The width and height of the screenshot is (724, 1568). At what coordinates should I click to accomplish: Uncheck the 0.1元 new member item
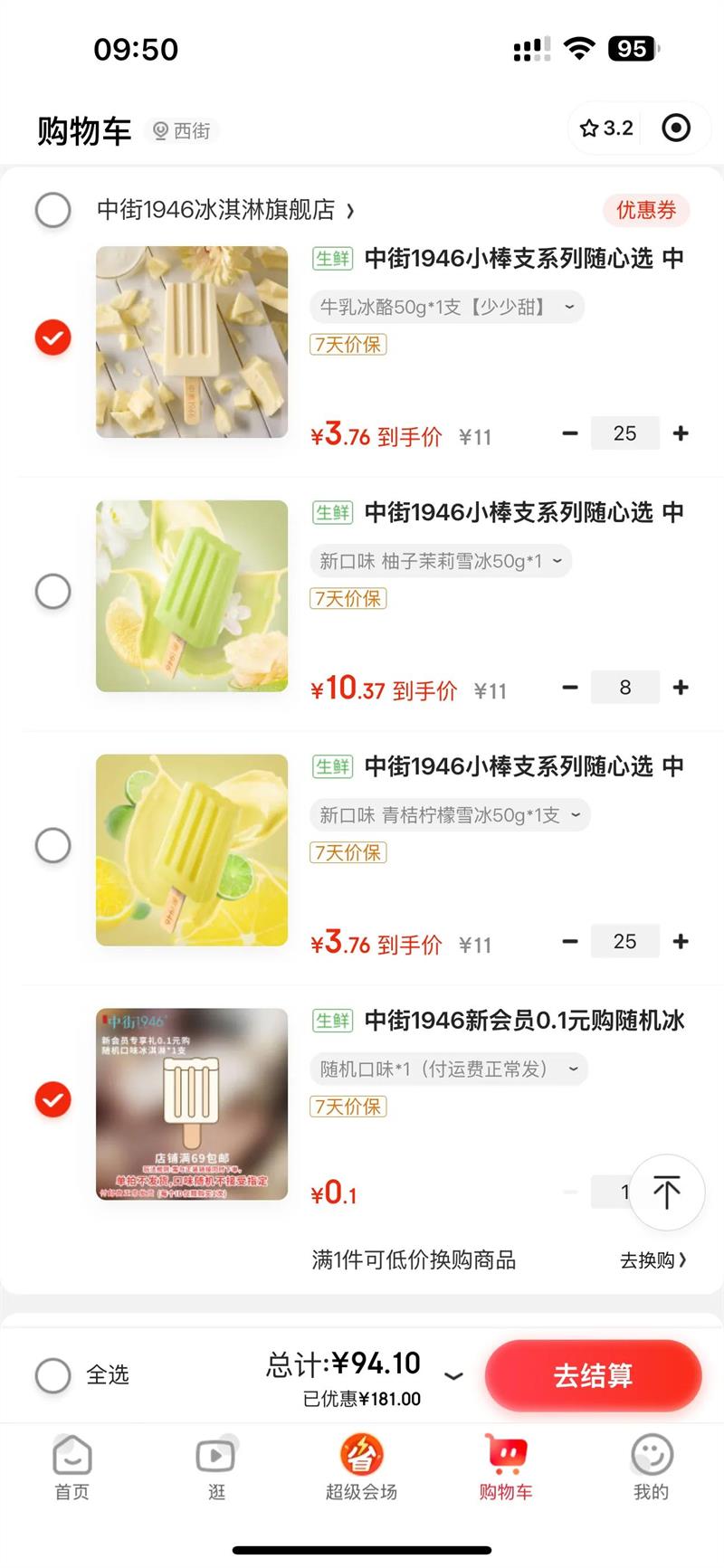(53, 1099)
